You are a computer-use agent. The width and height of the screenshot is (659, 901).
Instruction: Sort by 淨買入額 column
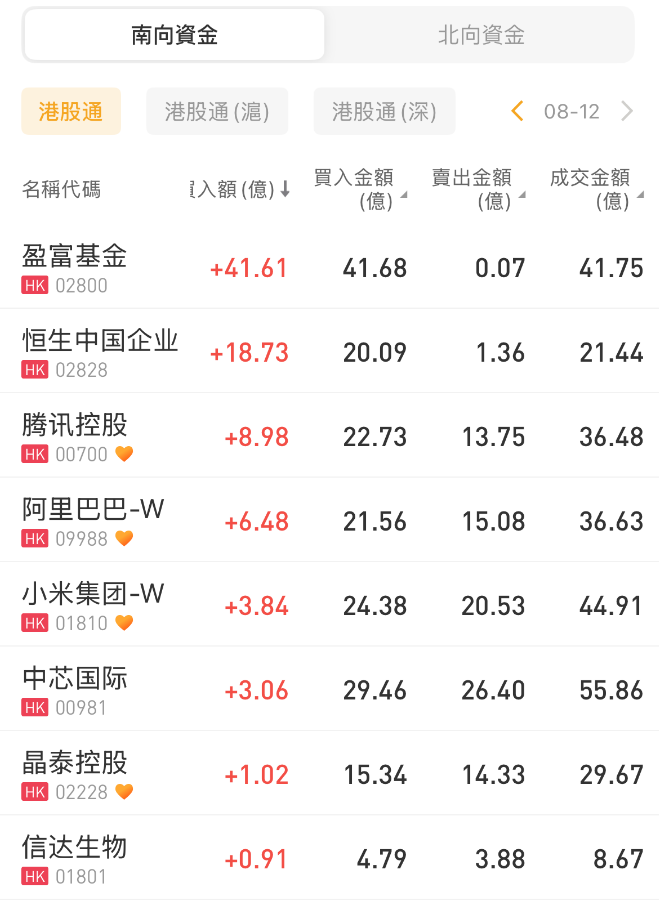click(x=240, y=189)
